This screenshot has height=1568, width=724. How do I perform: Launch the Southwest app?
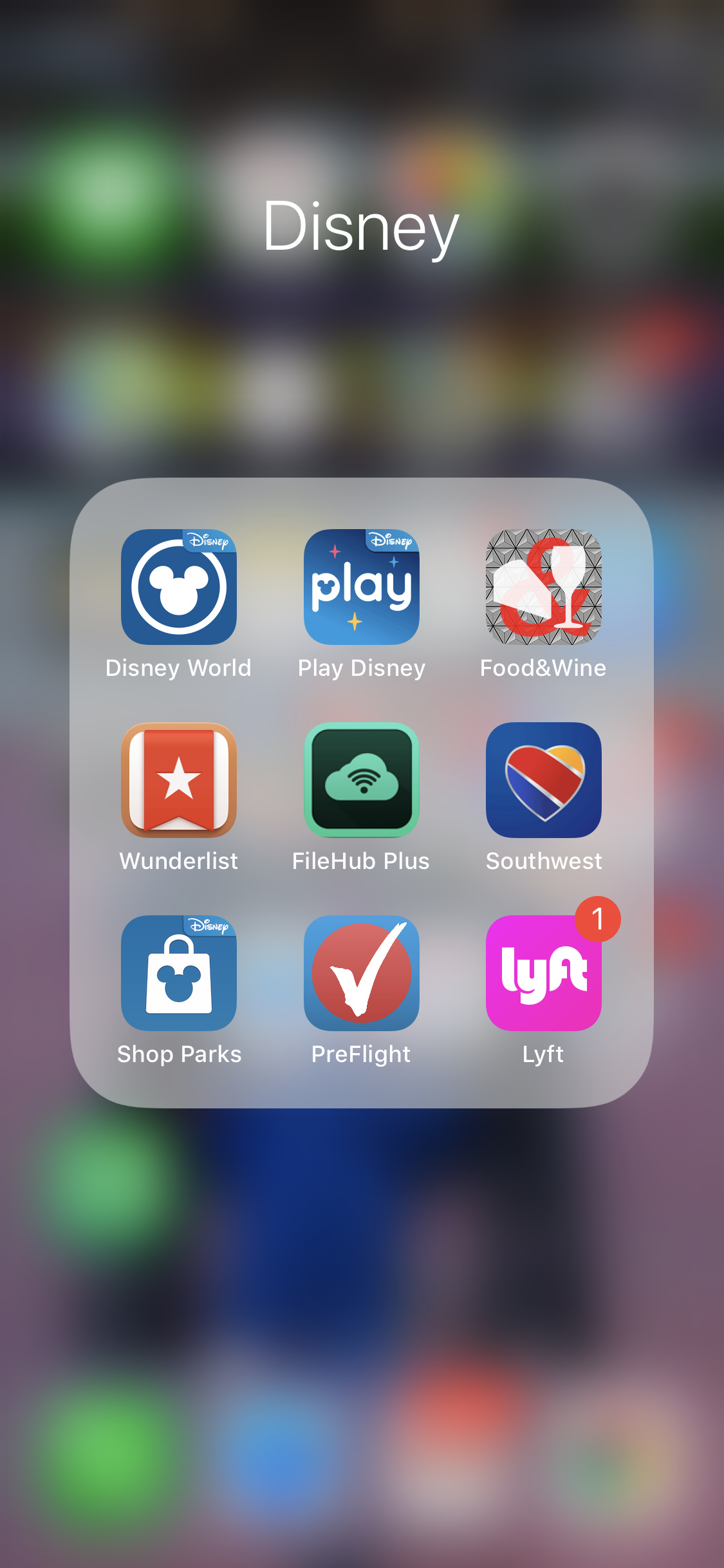point(544,780)
